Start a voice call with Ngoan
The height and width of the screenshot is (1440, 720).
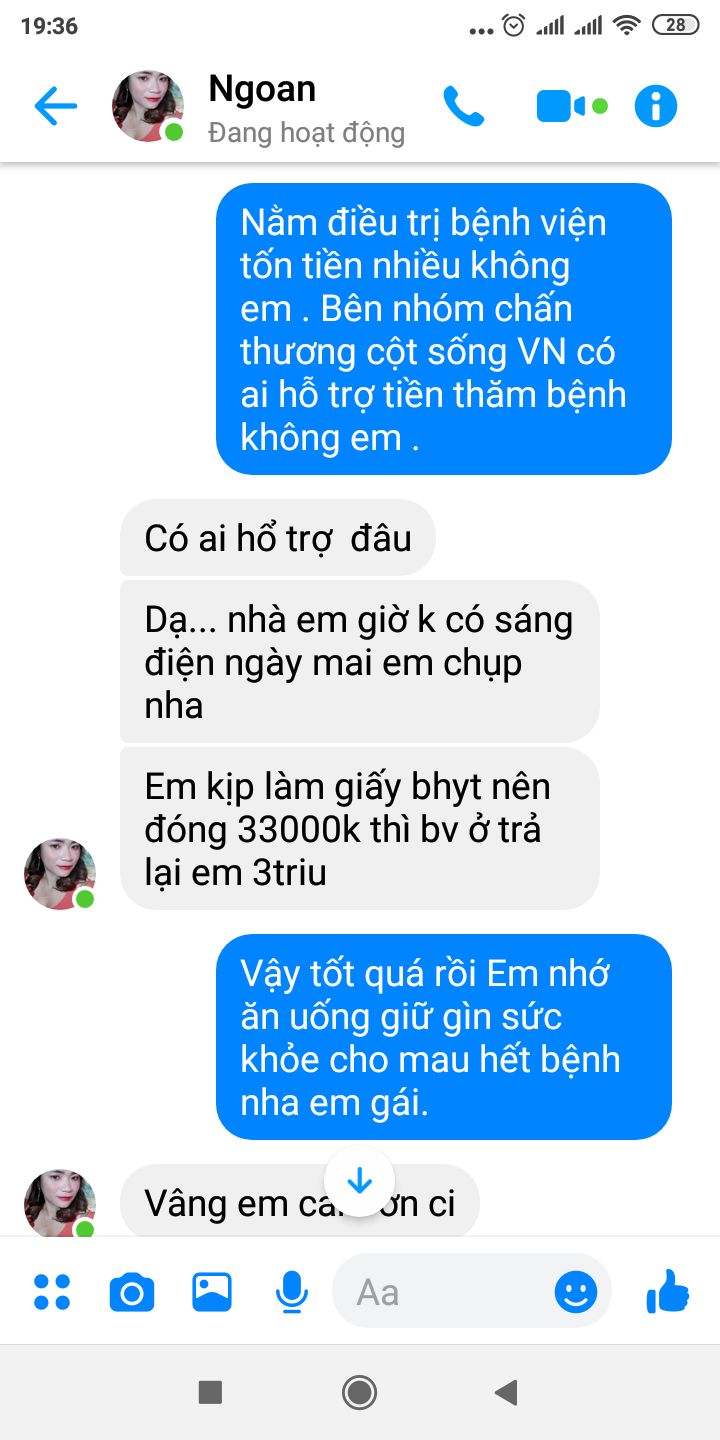(x=463, y=106)
